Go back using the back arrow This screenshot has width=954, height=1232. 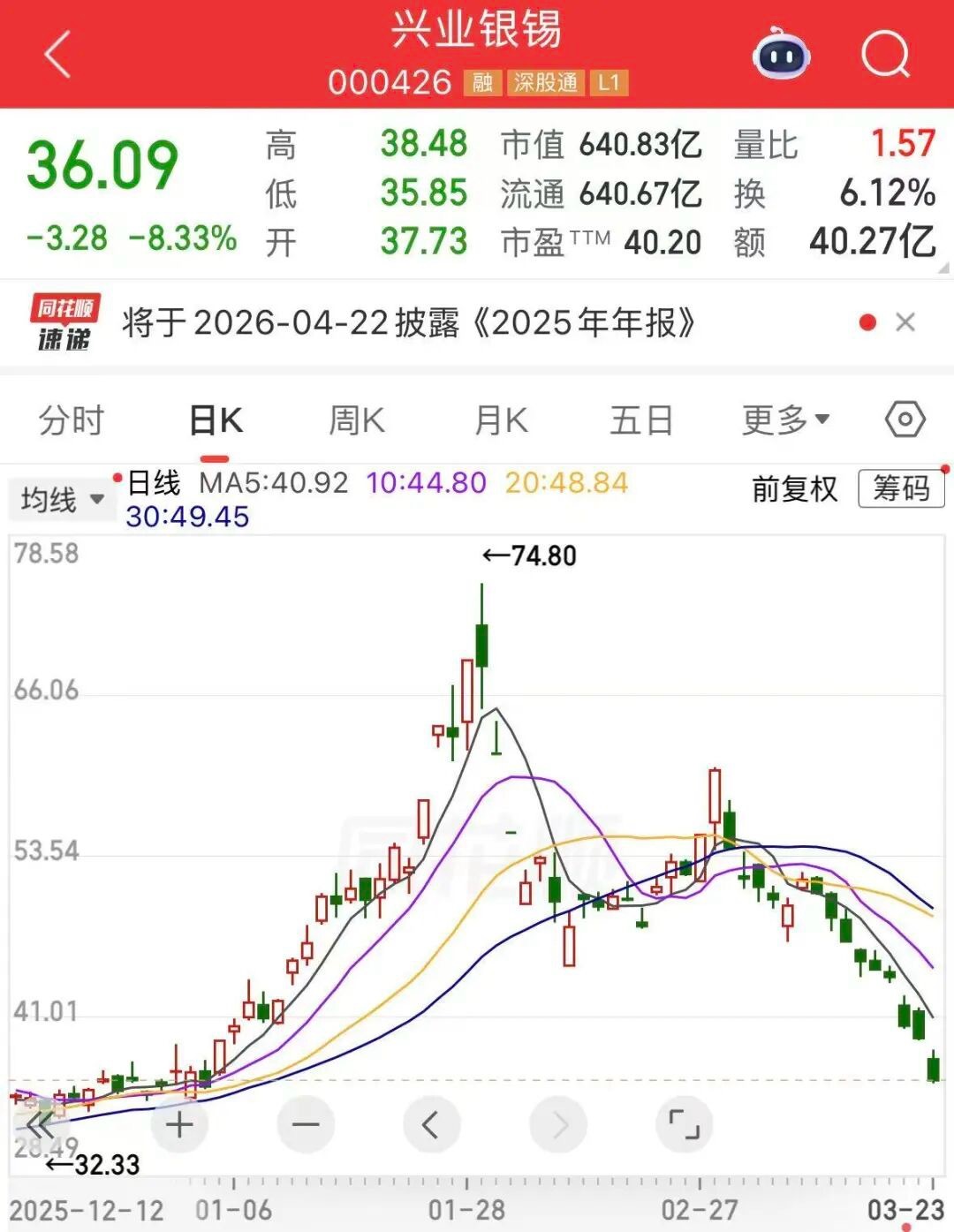[x=55, y=56]
